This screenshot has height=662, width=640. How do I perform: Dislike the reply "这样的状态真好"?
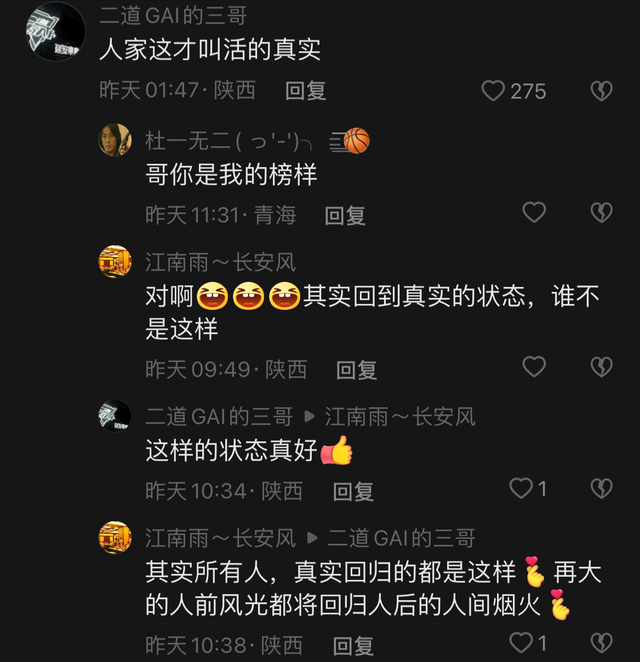pyautogui.click(x=600, y=488)
